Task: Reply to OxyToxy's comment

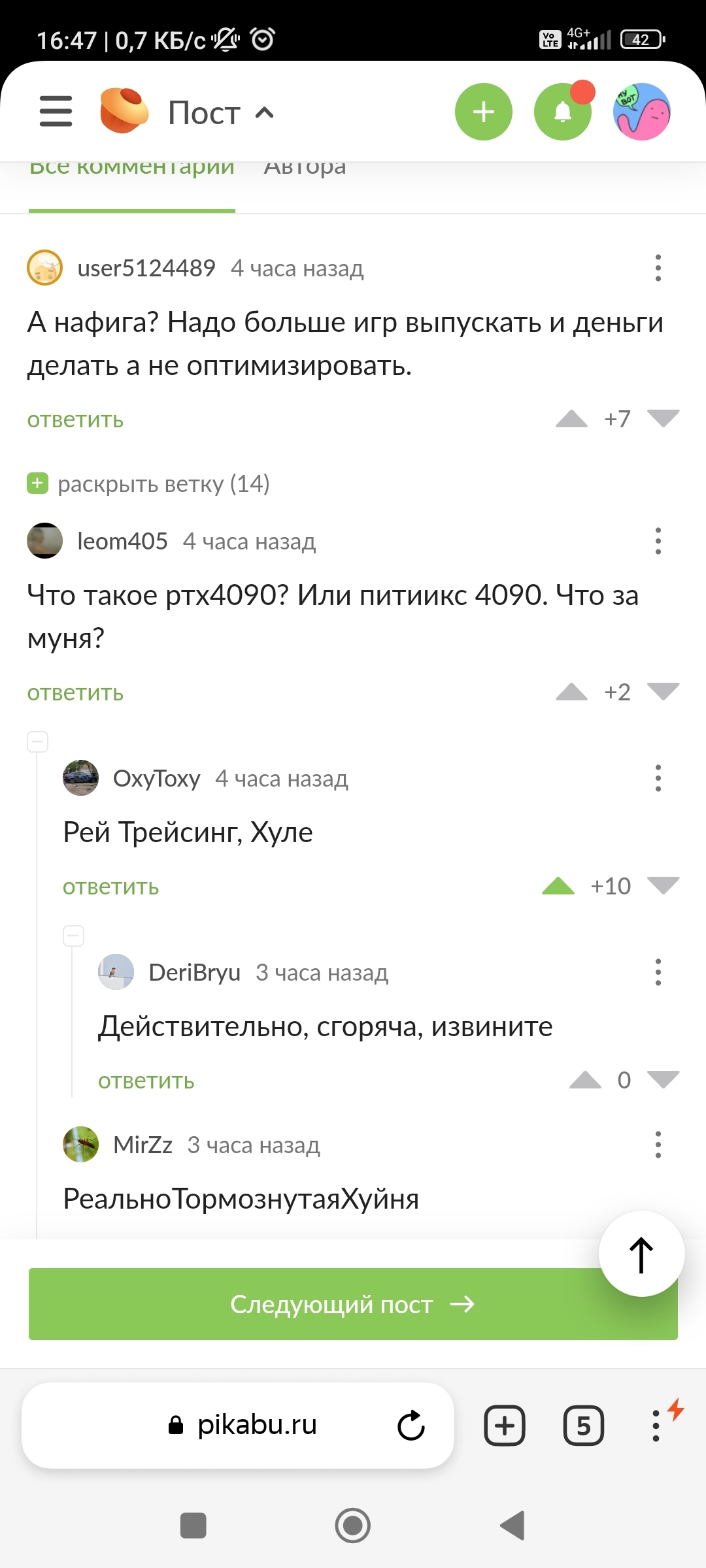Action: (x=110, y=887)
